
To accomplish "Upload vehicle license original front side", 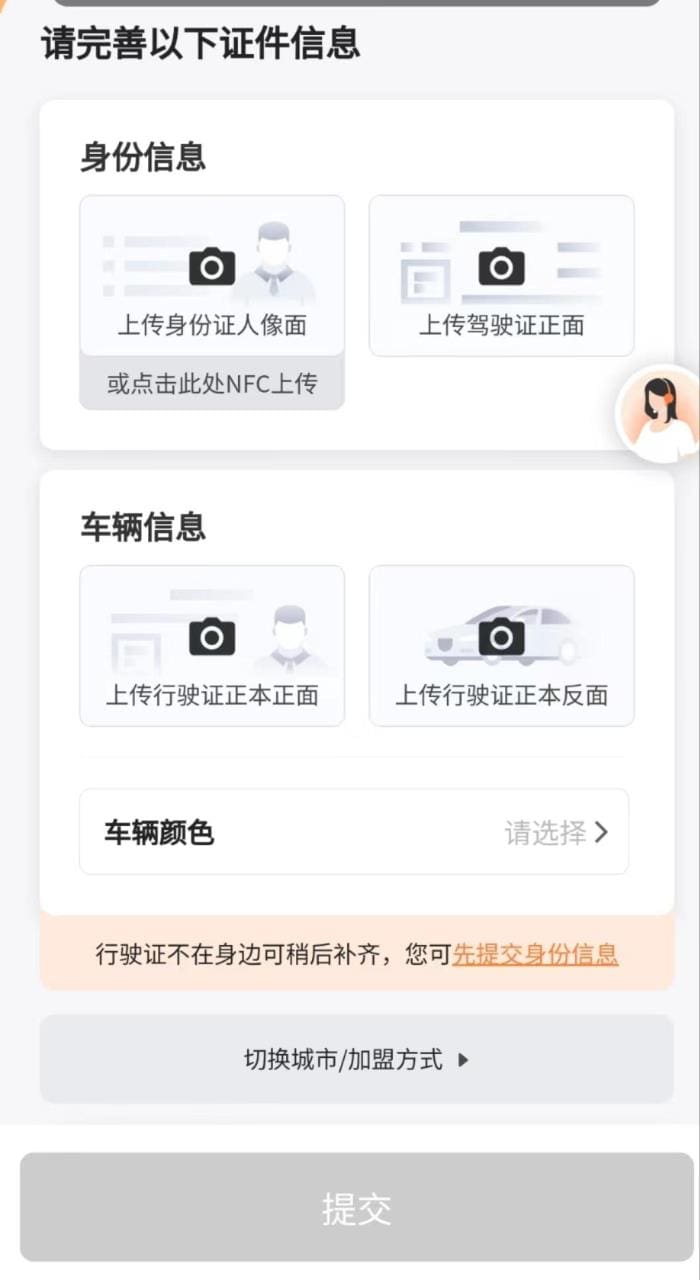I will [212, 646].
